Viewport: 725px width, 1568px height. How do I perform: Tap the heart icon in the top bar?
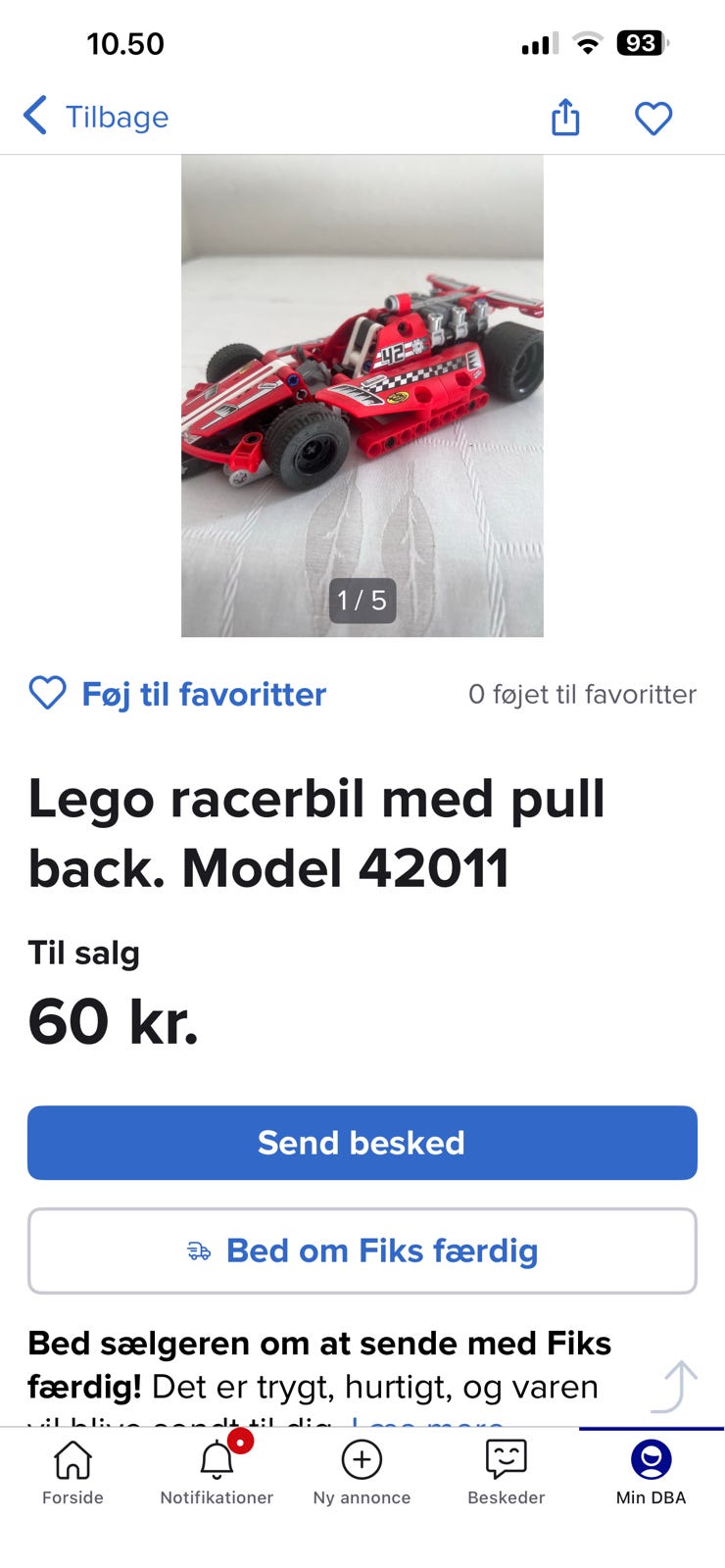click(x=653, y=118)
